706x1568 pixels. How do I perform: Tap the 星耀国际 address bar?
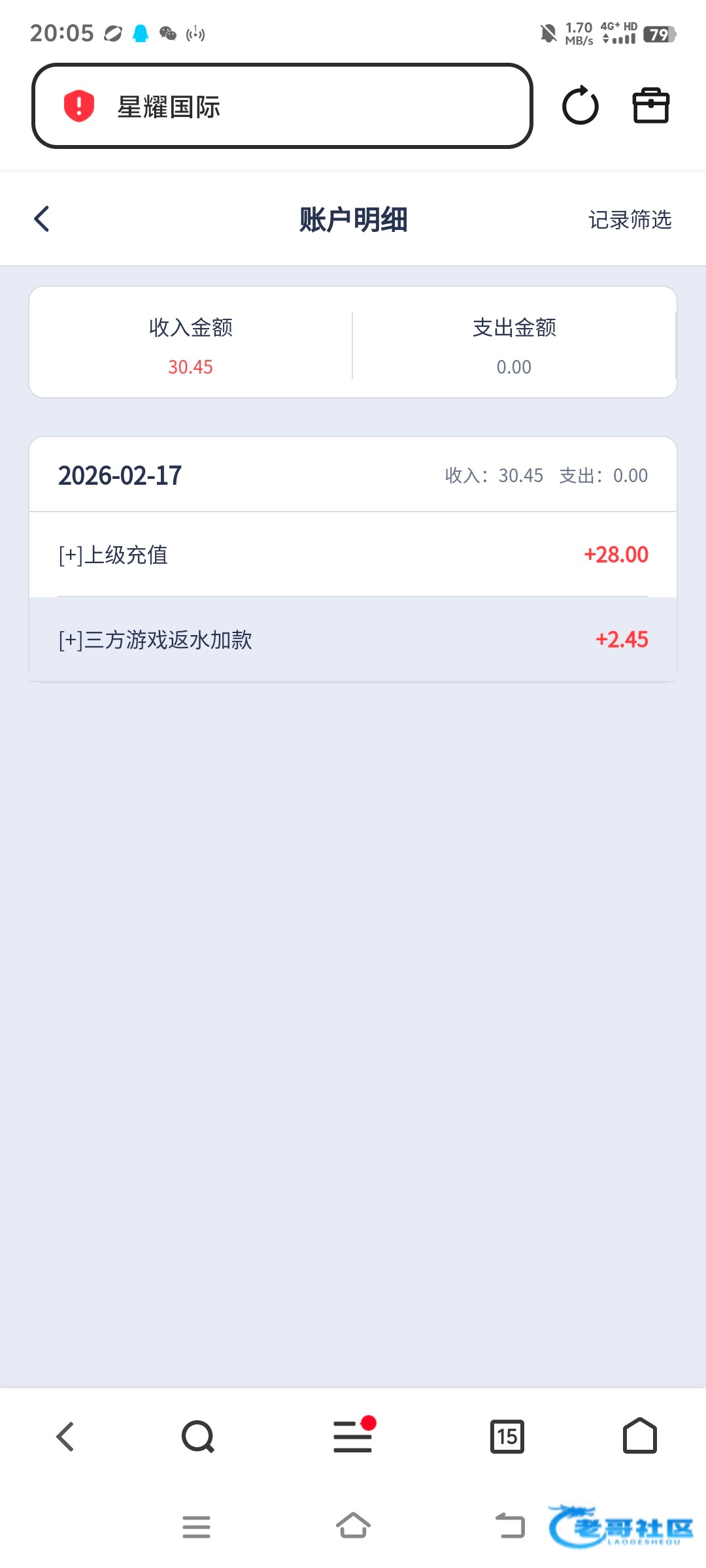pos(281,106)
